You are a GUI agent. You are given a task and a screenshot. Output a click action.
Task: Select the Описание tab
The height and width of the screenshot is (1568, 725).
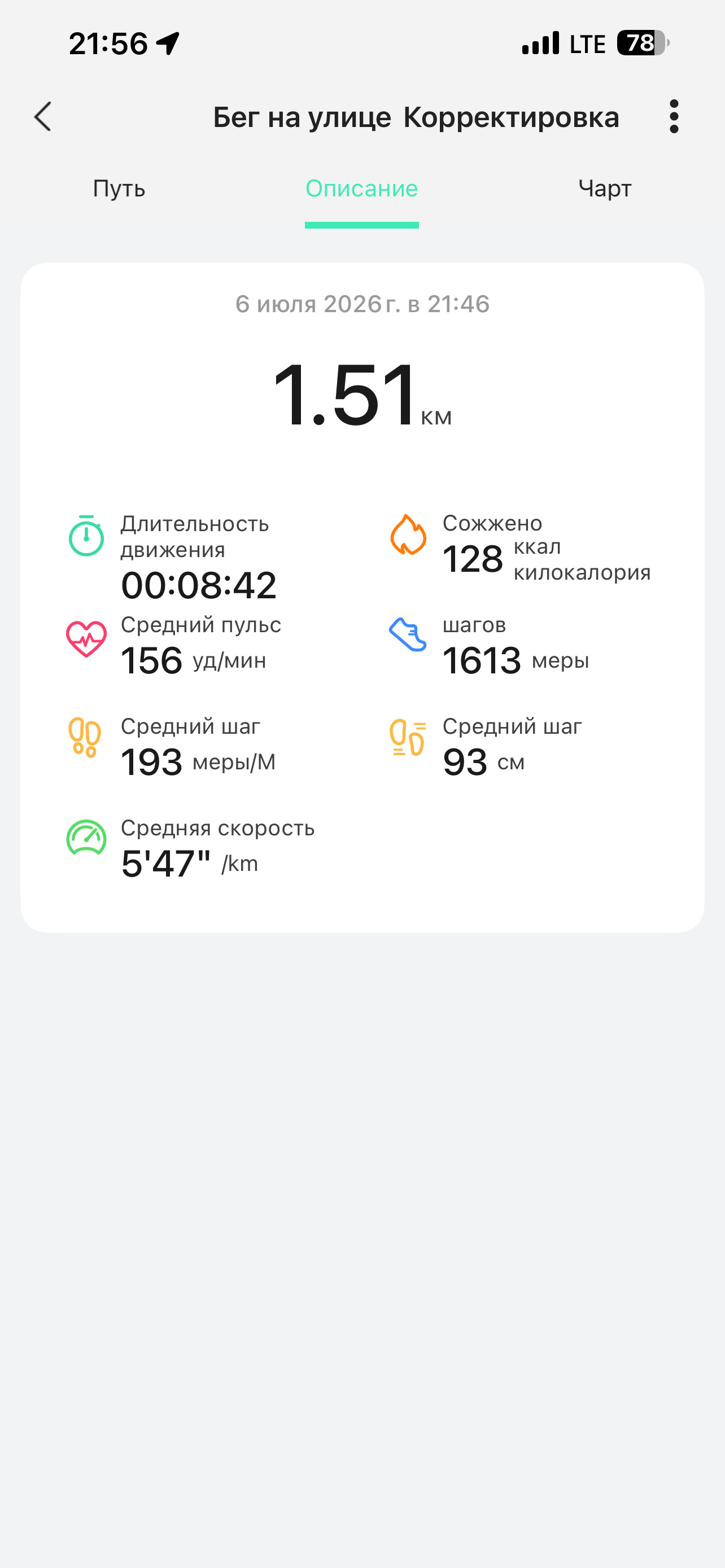(361, 189)
